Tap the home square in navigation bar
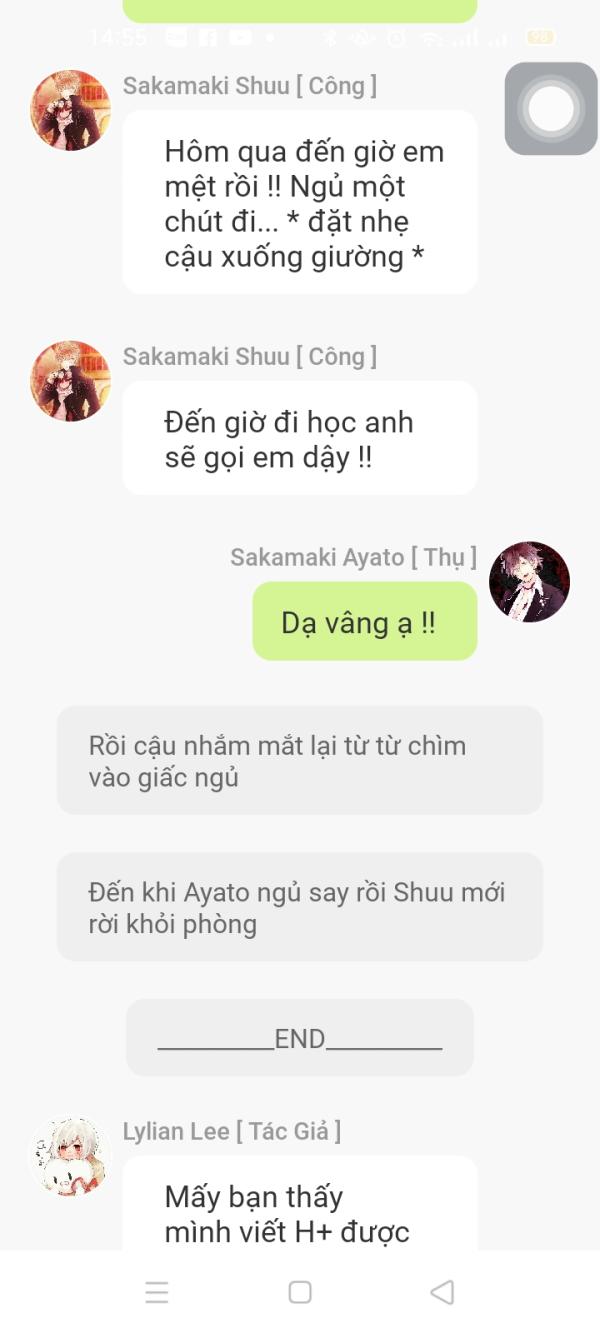 (300, 1291)
